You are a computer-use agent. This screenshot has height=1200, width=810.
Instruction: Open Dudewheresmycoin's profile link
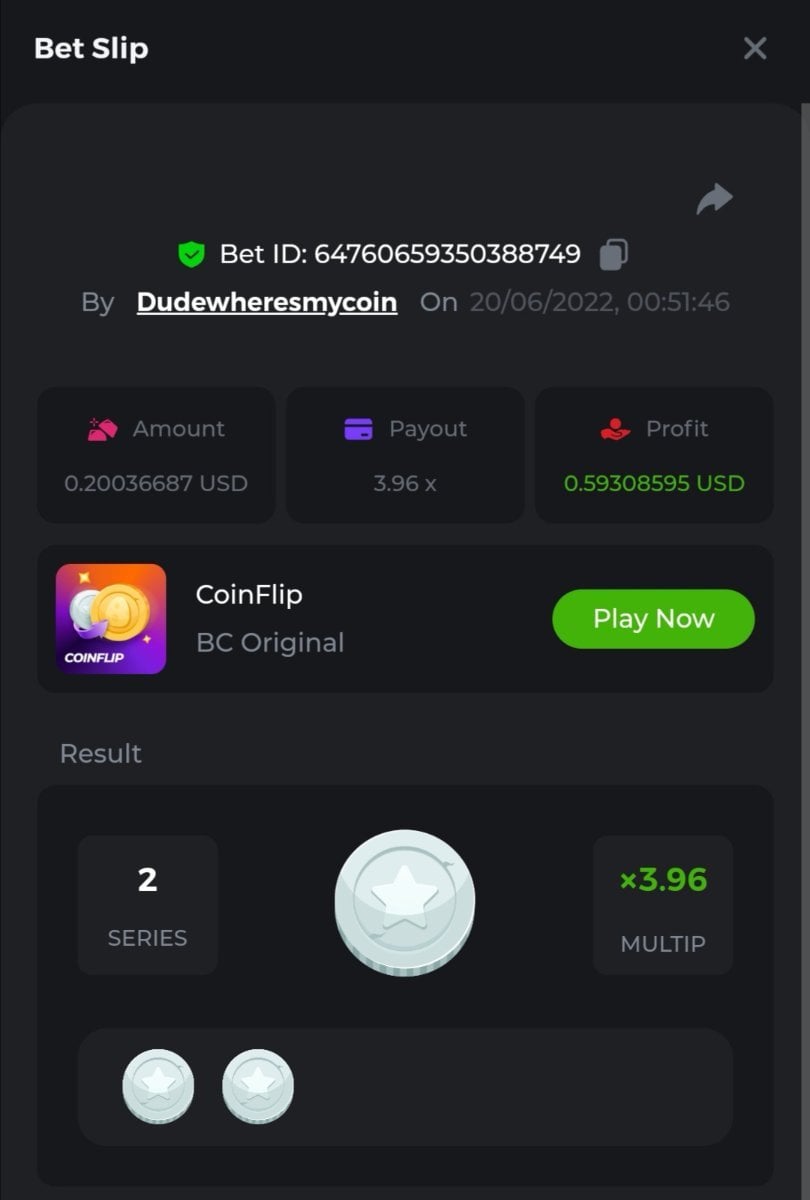[267, 302]
